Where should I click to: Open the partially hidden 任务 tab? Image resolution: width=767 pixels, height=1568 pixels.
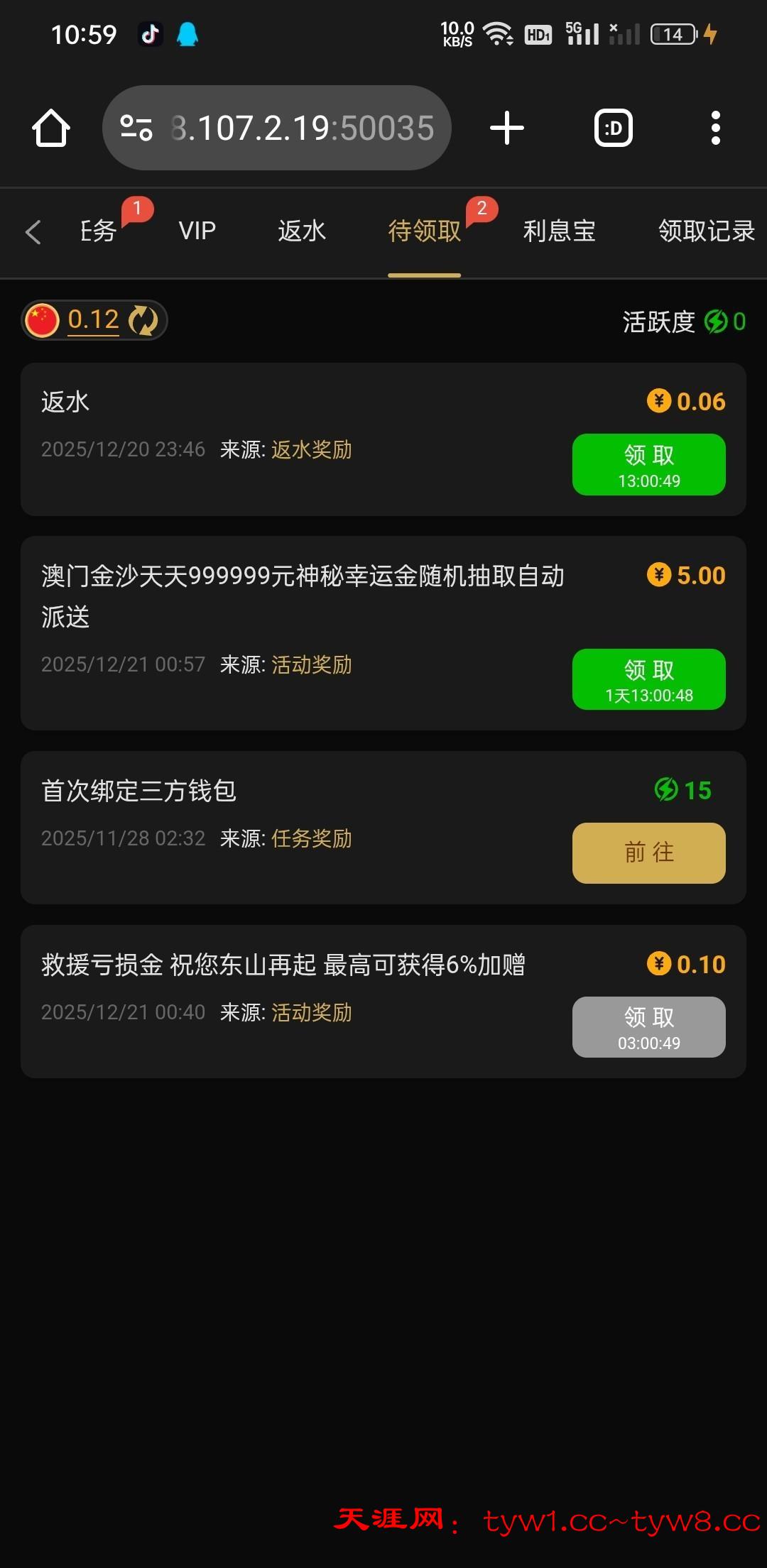(98, 231)
